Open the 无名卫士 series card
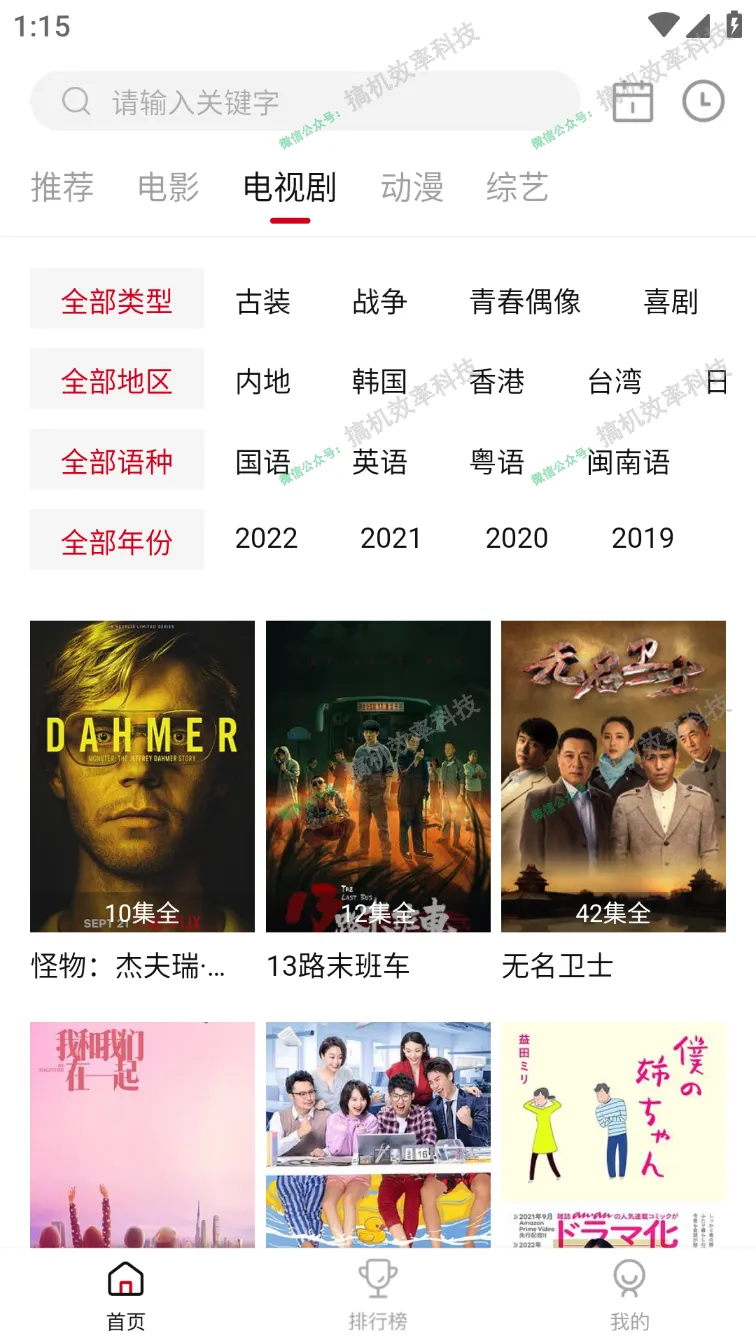The image size is (756, 1339). coord(613,776)
